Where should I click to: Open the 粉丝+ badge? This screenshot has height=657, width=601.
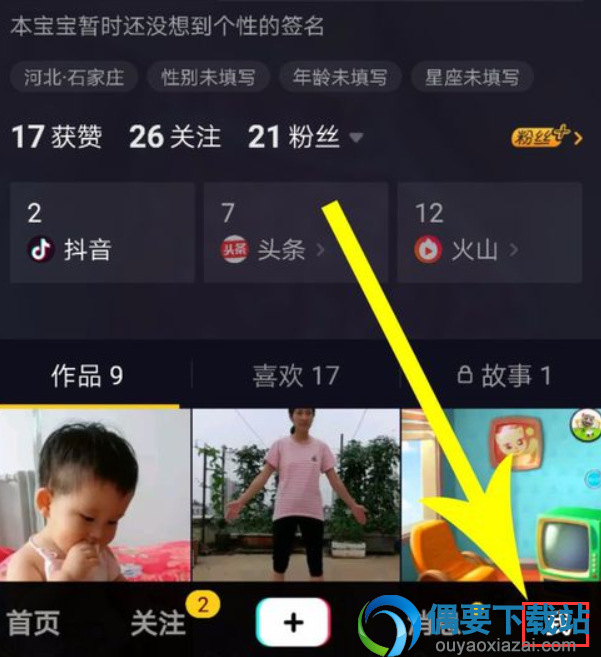(545, 137)
